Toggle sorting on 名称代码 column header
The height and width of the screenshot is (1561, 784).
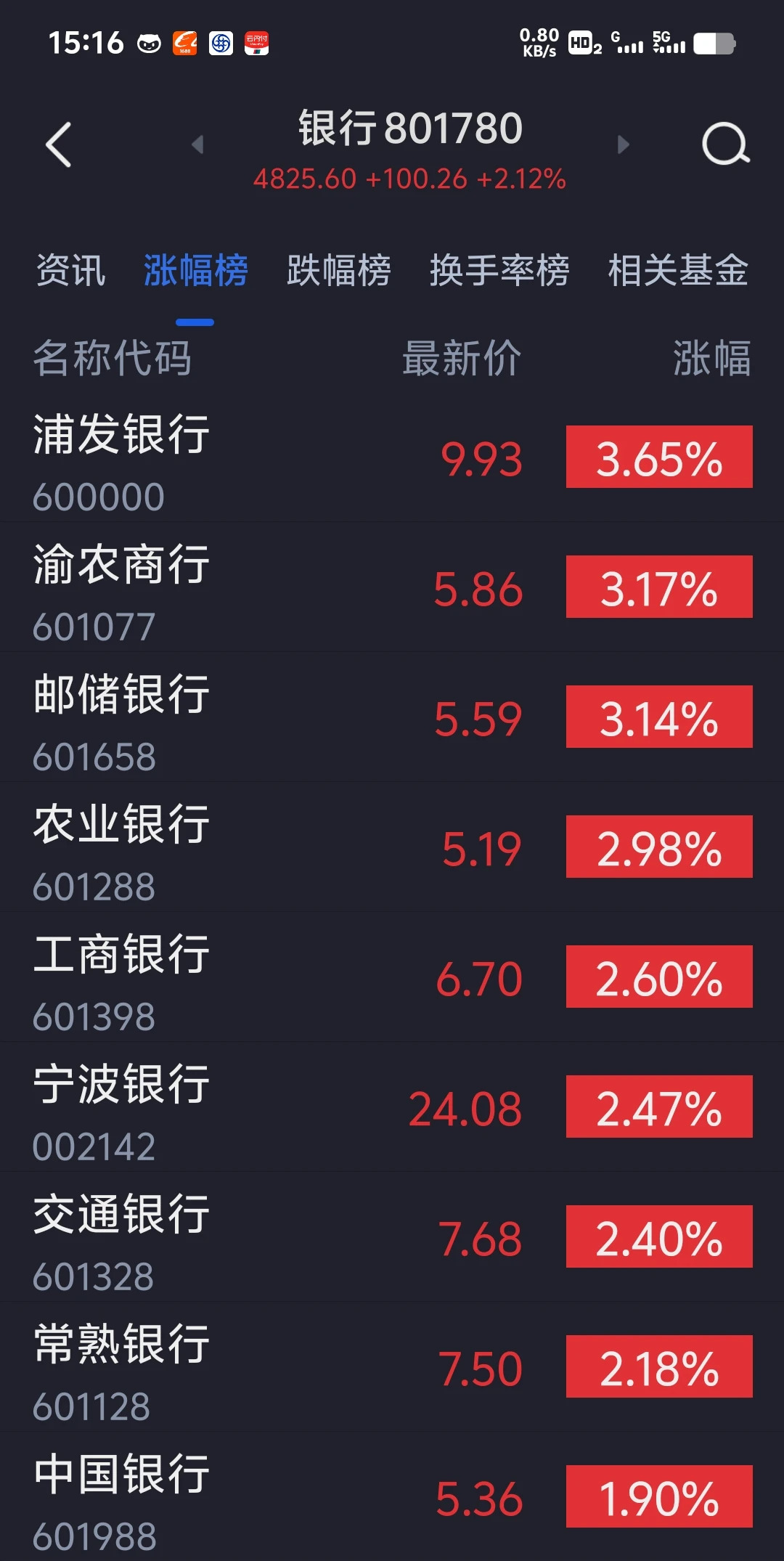[x=113, y=359]
